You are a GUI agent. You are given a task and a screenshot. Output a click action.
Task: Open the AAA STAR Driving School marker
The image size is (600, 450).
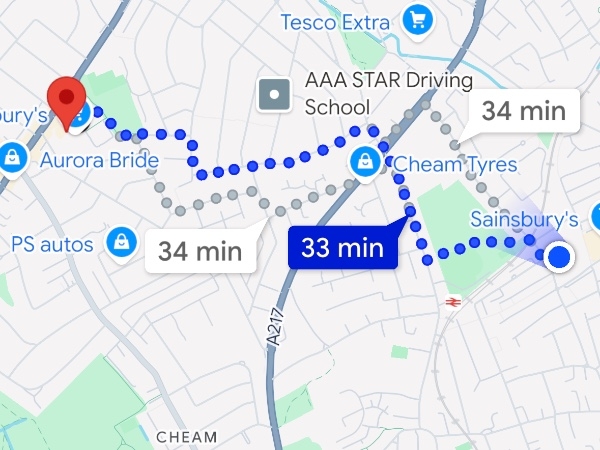(273, 95)
